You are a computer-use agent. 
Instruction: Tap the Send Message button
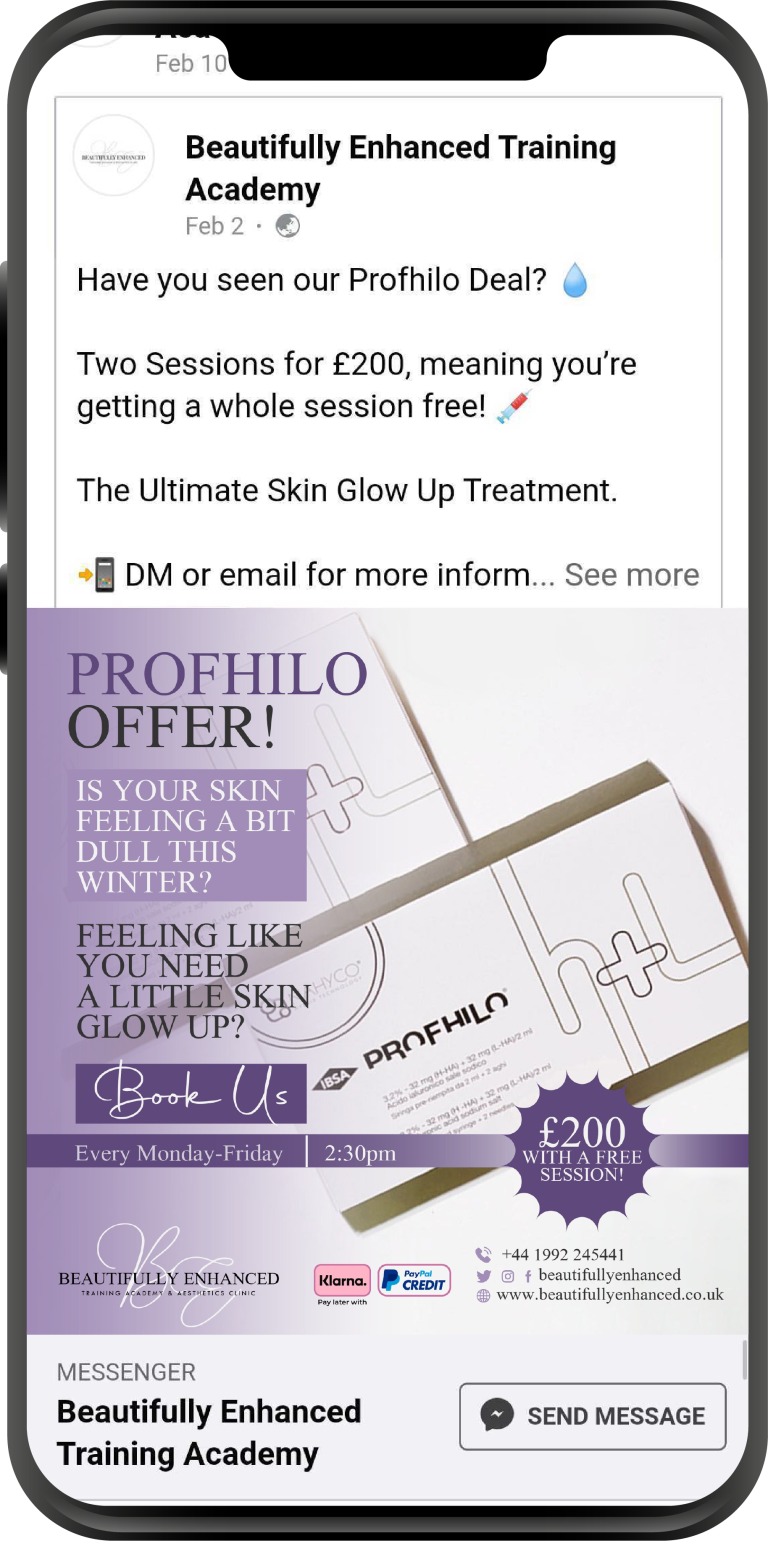[x=592, y=1415]
